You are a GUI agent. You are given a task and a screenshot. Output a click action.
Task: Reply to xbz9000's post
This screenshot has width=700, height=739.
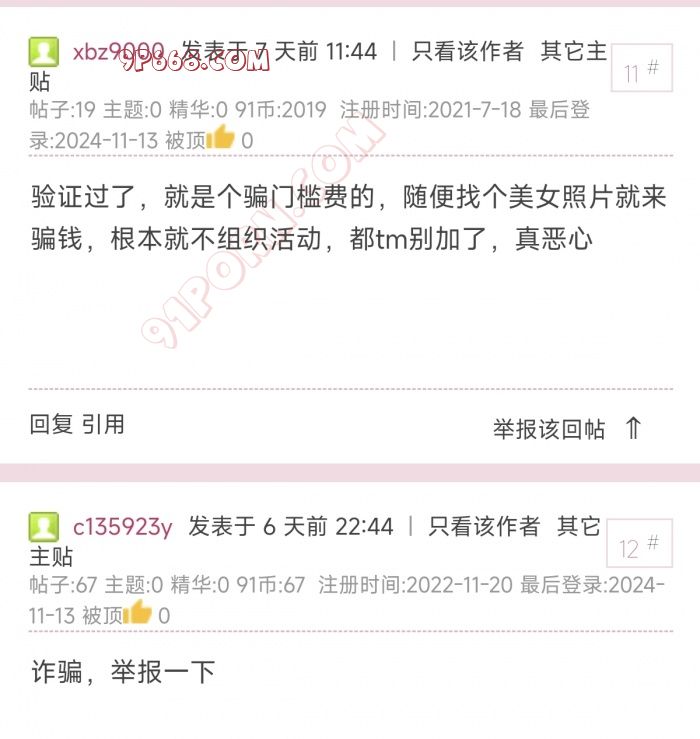point(51,424)
